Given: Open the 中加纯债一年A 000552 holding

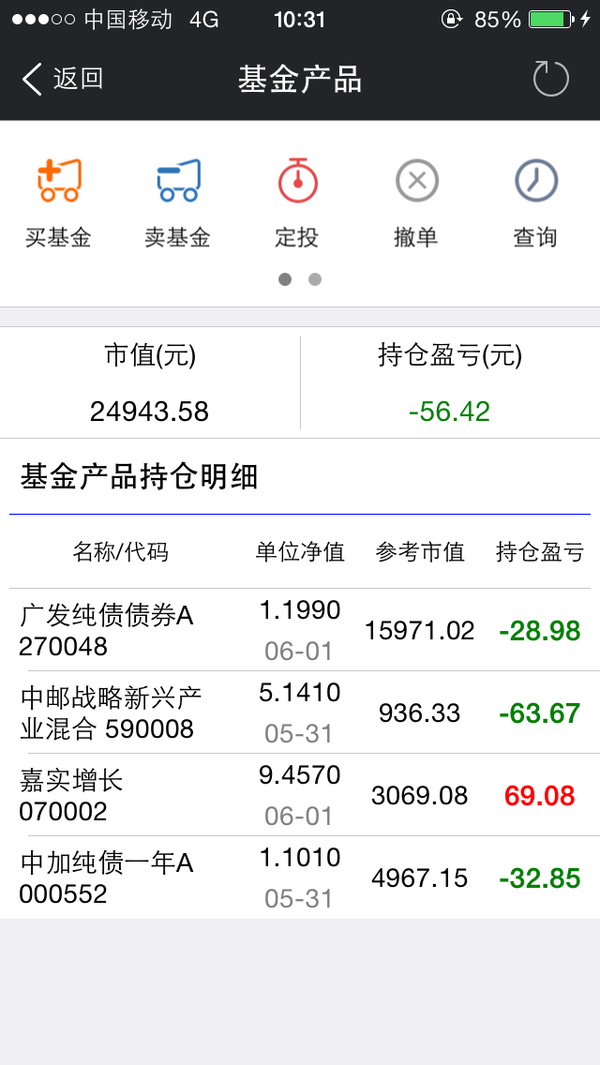Looking at the screenshot, I should click(x=300, y=878).
